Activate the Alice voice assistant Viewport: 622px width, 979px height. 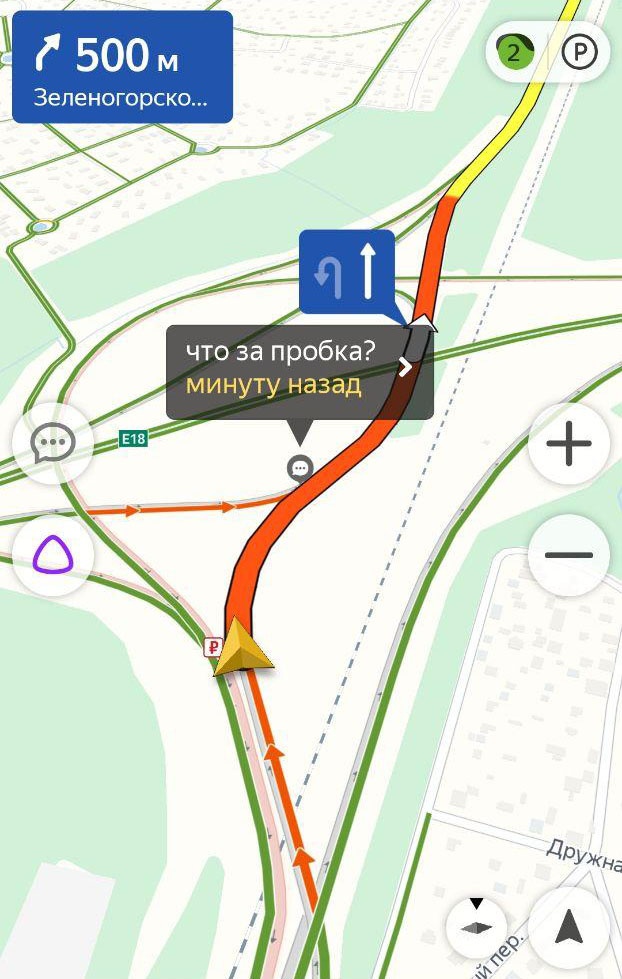click(x=53, y=555)
